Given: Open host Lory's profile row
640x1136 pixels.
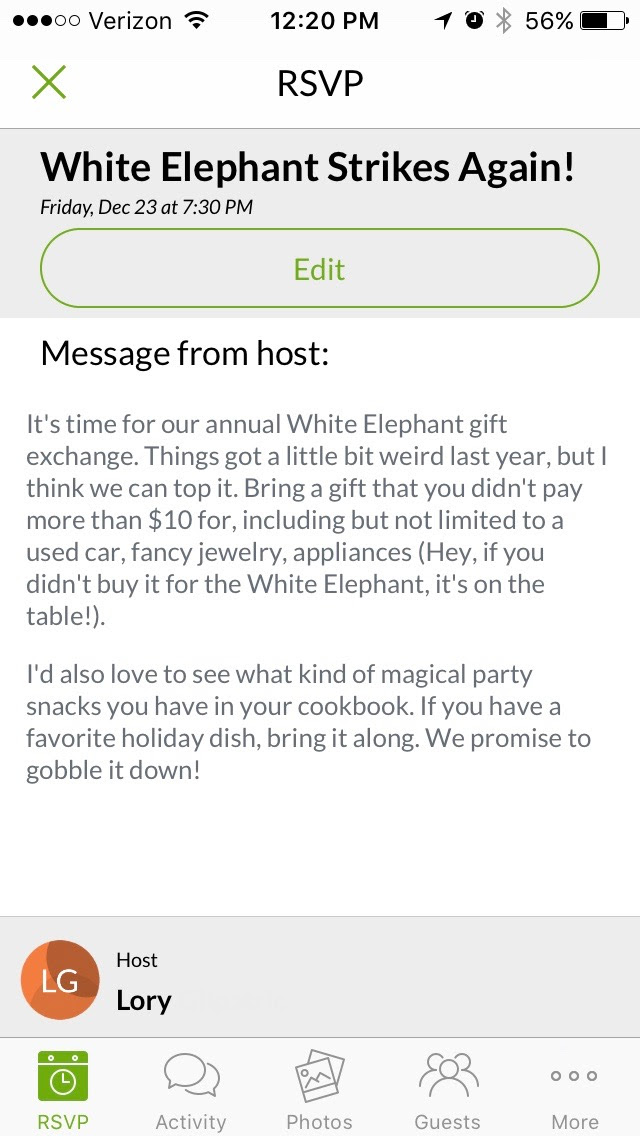Looking at the screenshot, I should point(319,980).
